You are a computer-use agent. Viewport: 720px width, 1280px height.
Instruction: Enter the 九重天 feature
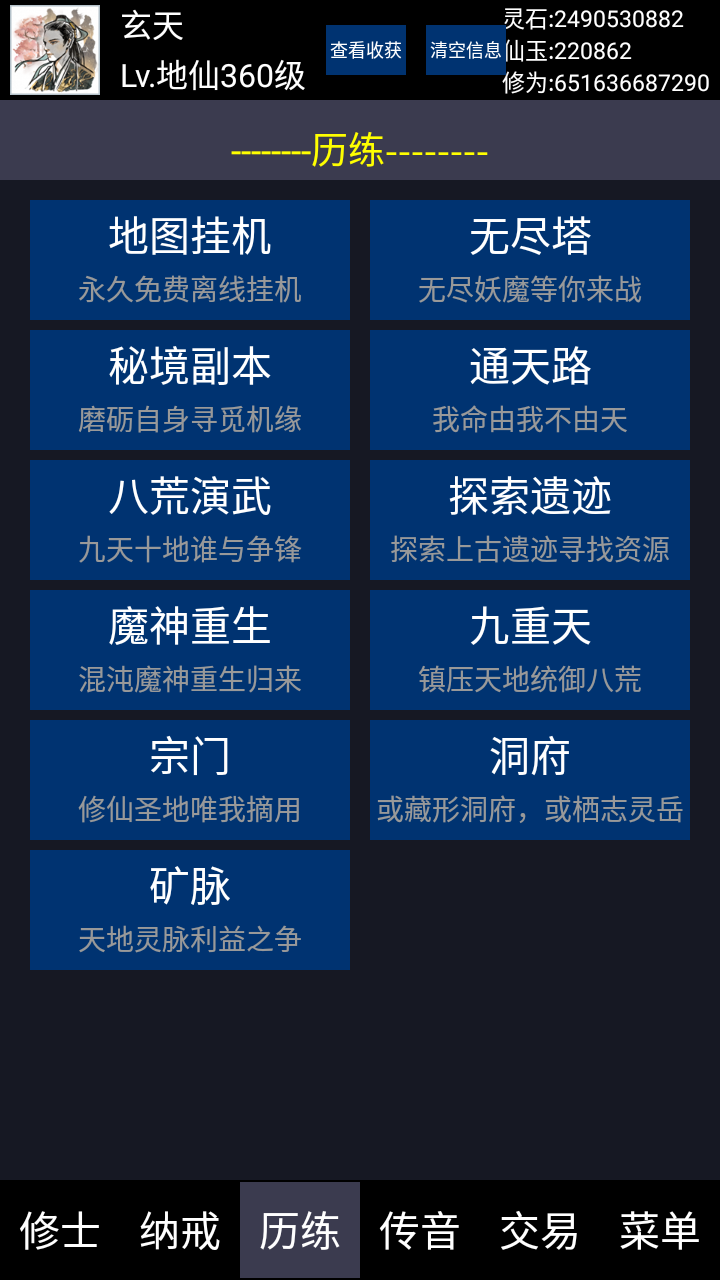point(529,650)
